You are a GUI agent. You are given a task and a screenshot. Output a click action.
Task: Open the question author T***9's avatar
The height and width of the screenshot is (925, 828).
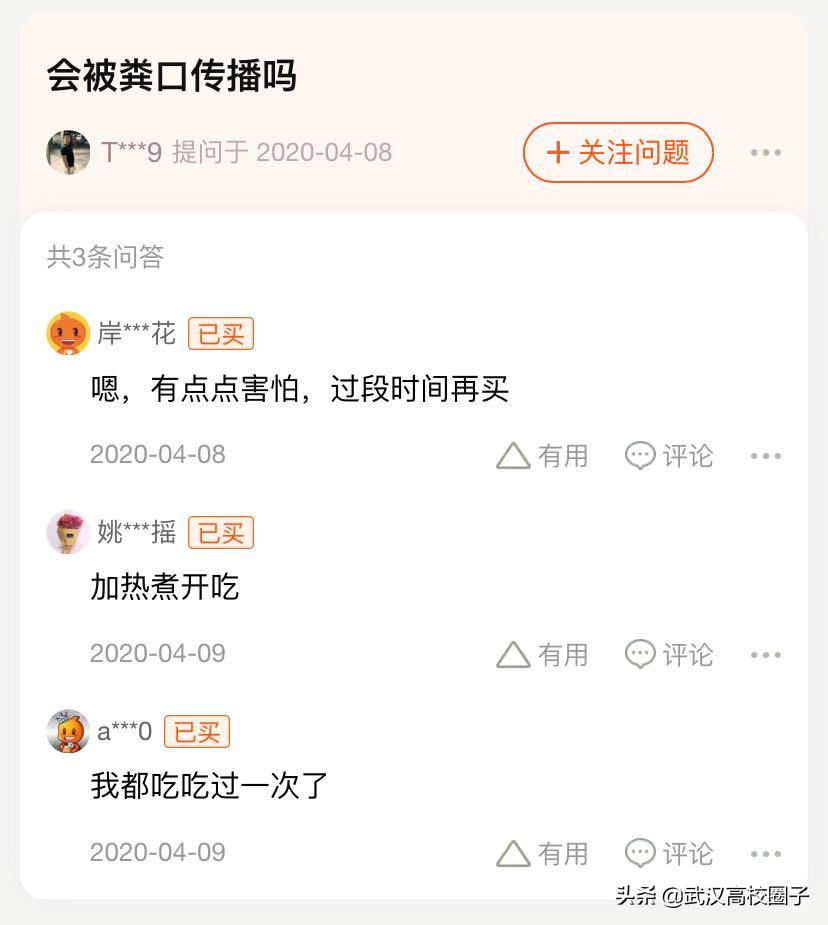click(x=68, y=152)
